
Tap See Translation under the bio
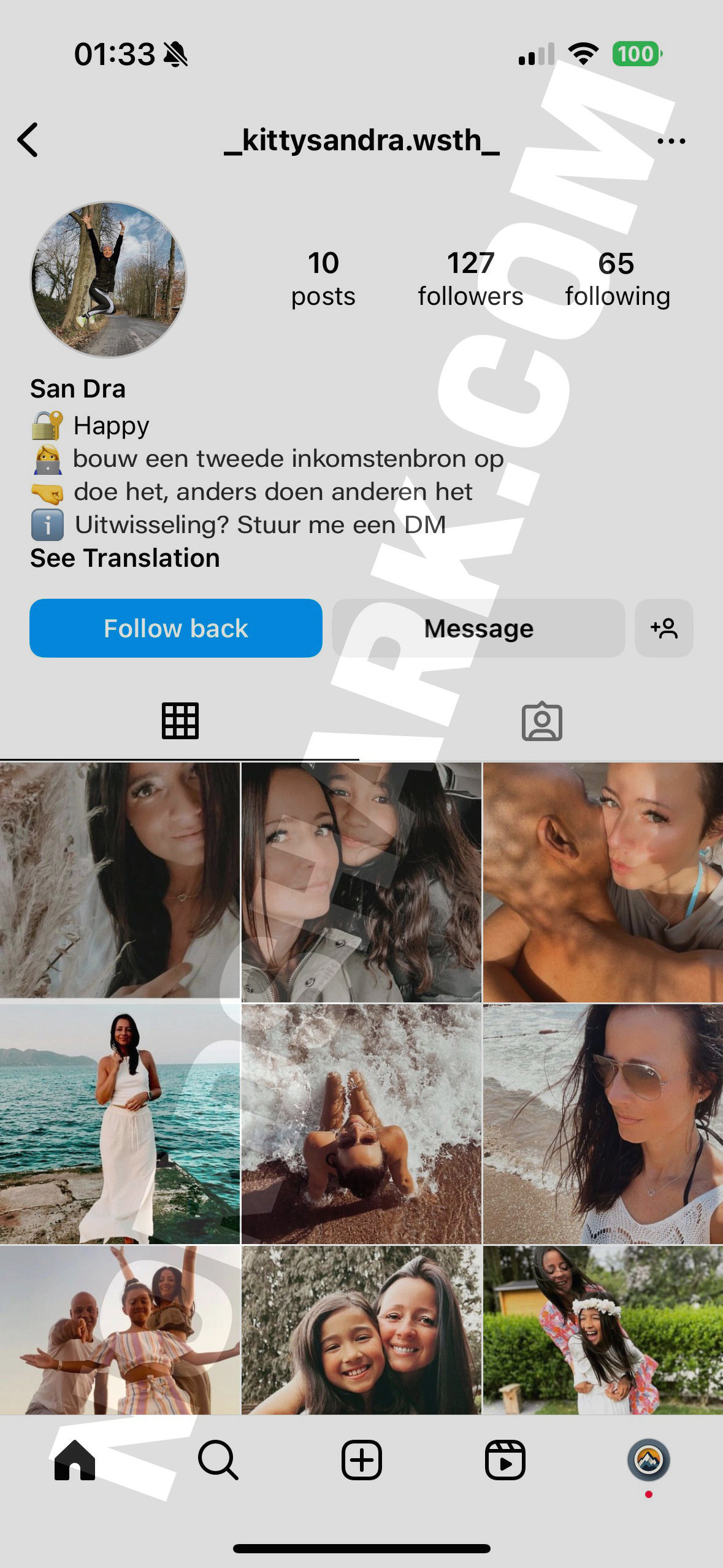(125, 558)
